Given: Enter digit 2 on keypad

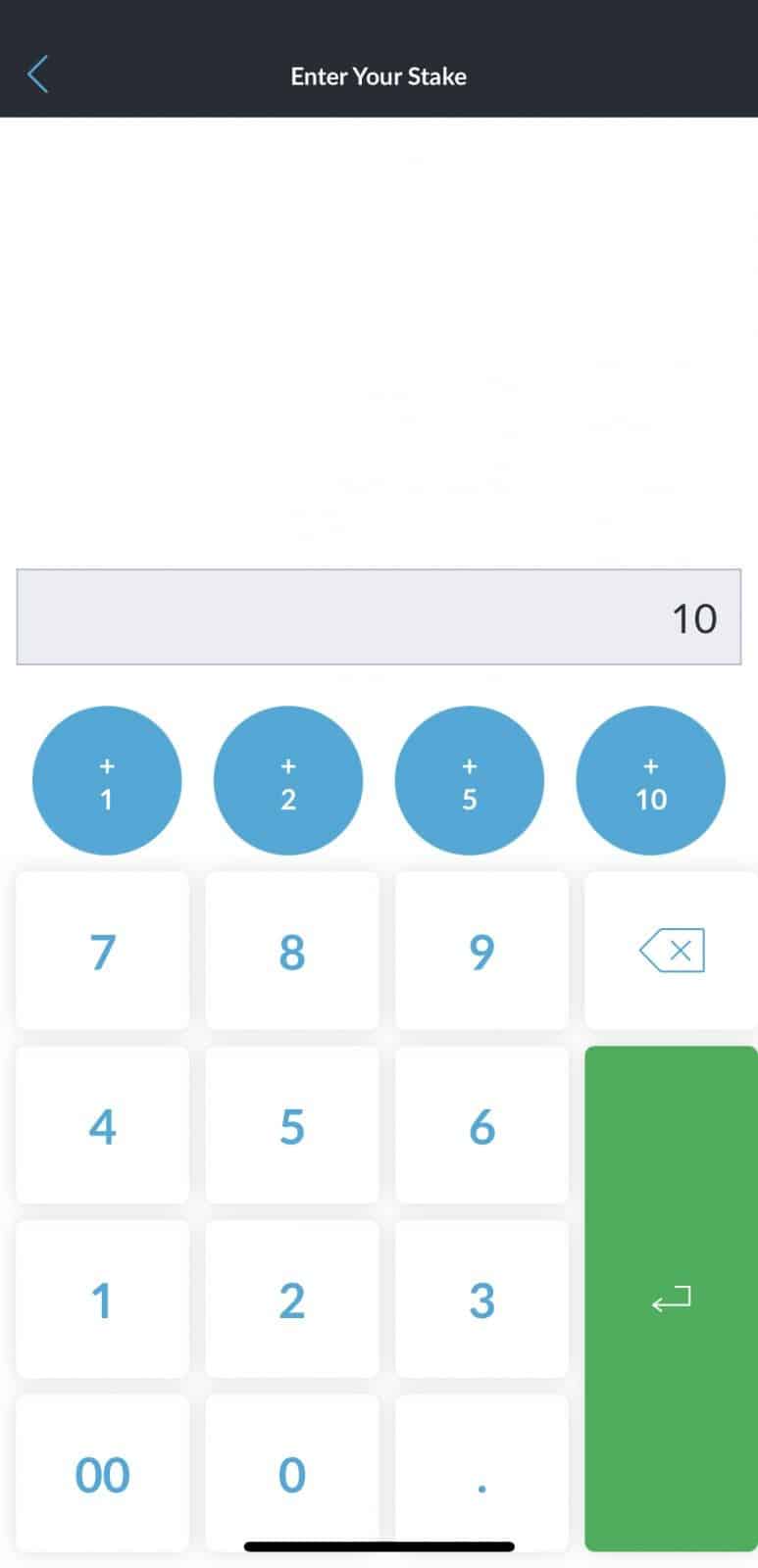Looking at the screenshot, I should point(292,1299).
